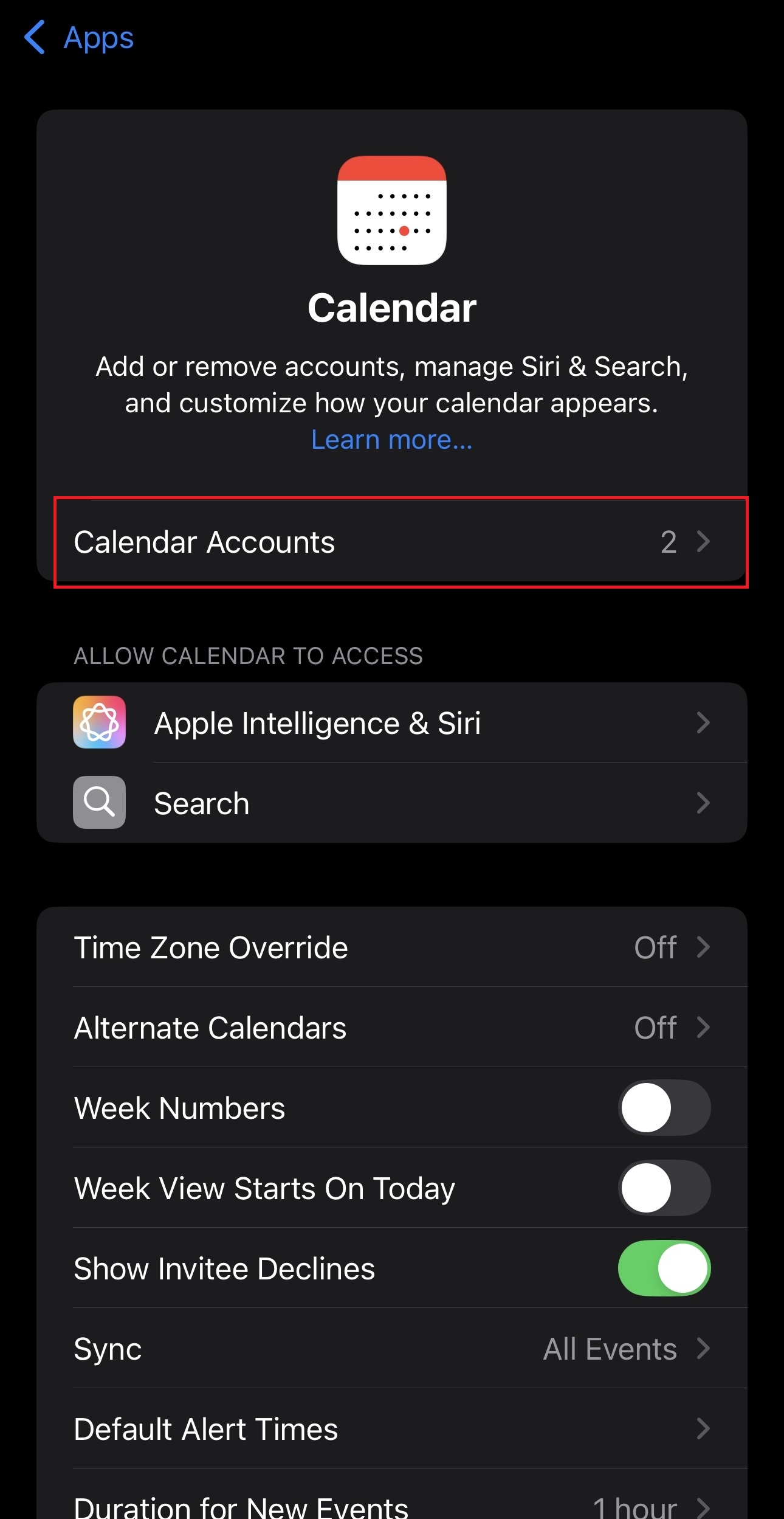784x1519 pixels.
Task: Go back to Apps
Action: pos(79,38)
